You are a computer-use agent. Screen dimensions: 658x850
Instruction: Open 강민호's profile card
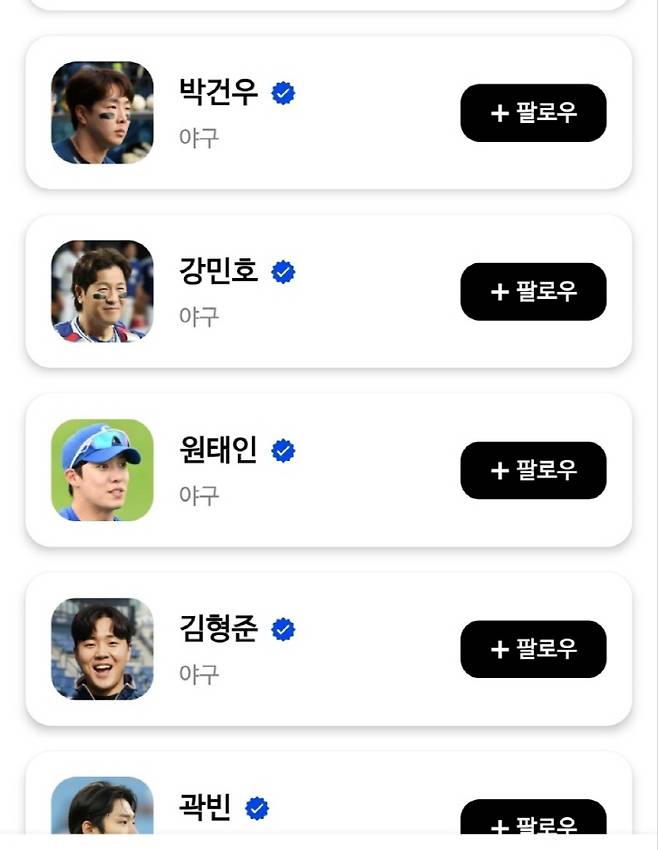click(300, 292)
